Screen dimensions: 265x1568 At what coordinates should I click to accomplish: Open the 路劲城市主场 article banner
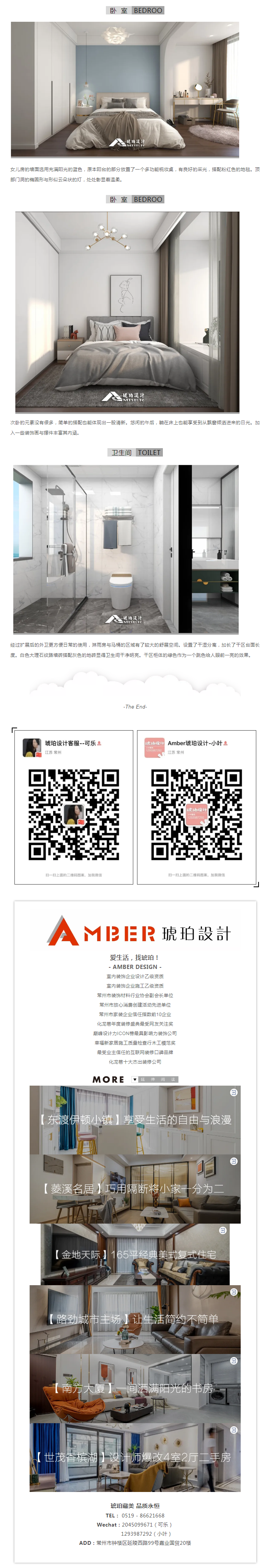[x=135, y=1319]
